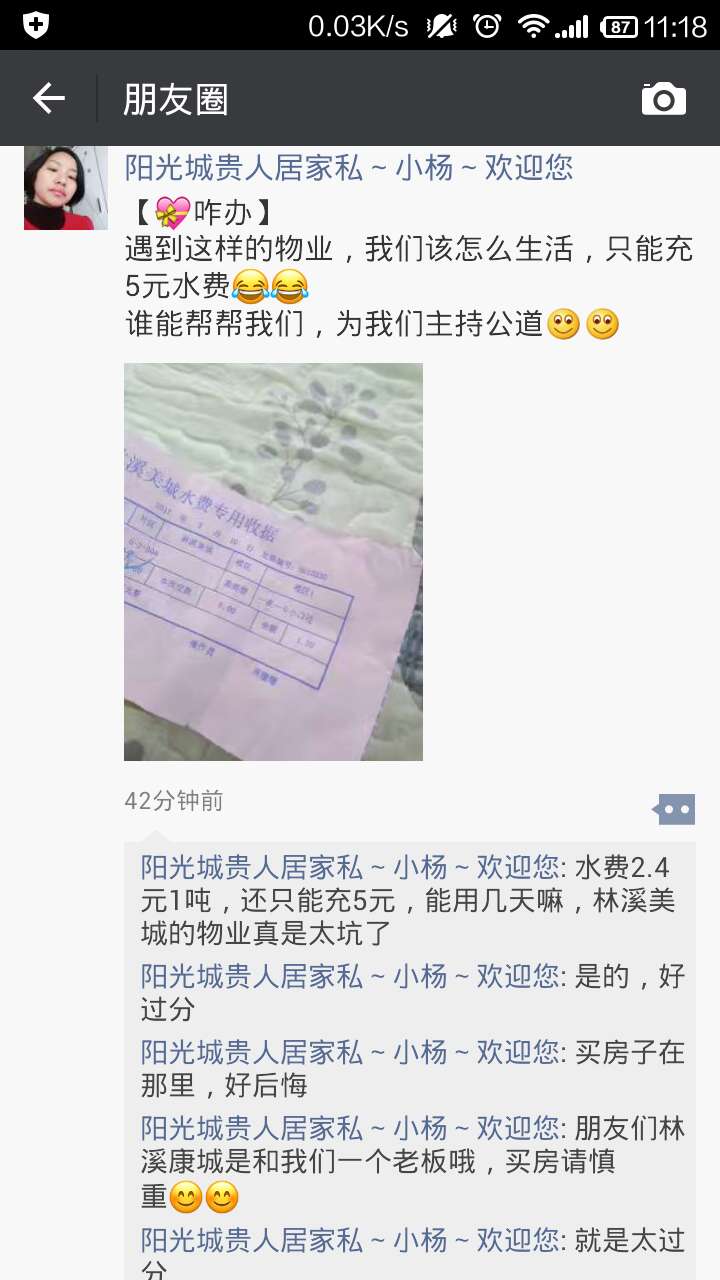Image resolution: width=720 pixels, height=1280 pixels.
Task: Open the poster's profile avatar
Action: coord(65,188)
